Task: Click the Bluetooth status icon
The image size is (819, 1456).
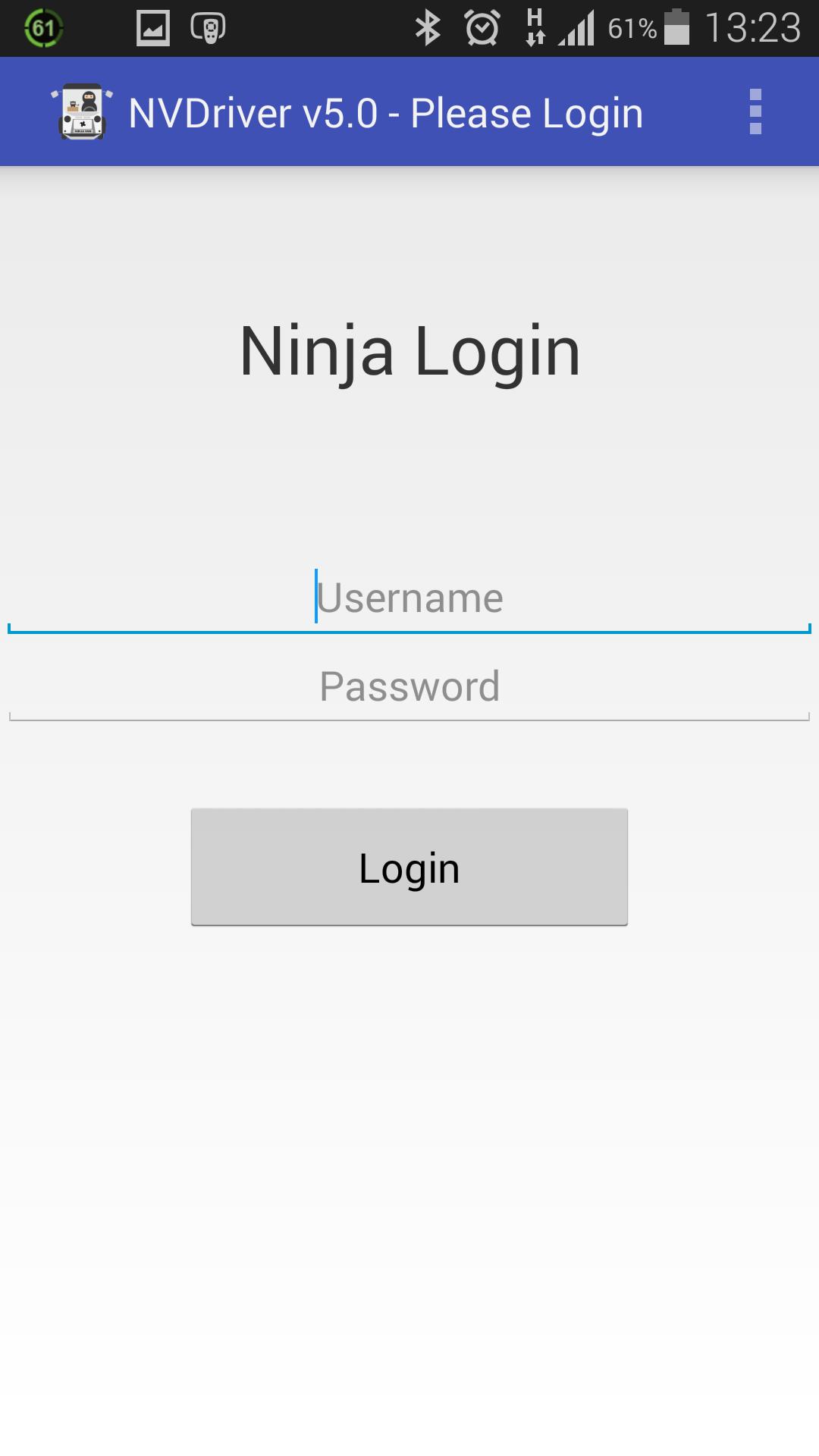Action: coord(427,27)
